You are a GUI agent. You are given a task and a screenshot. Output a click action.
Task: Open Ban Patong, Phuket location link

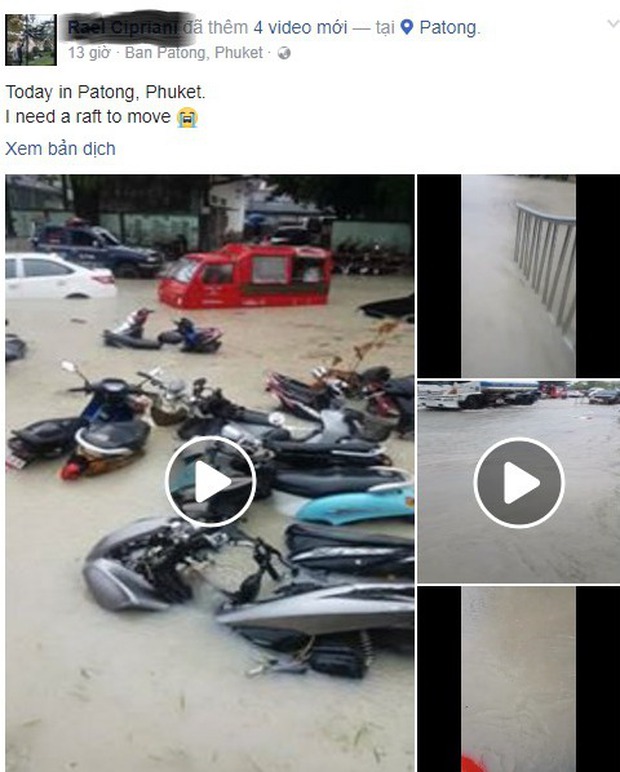pyautogui.click(x=195, y=53)
